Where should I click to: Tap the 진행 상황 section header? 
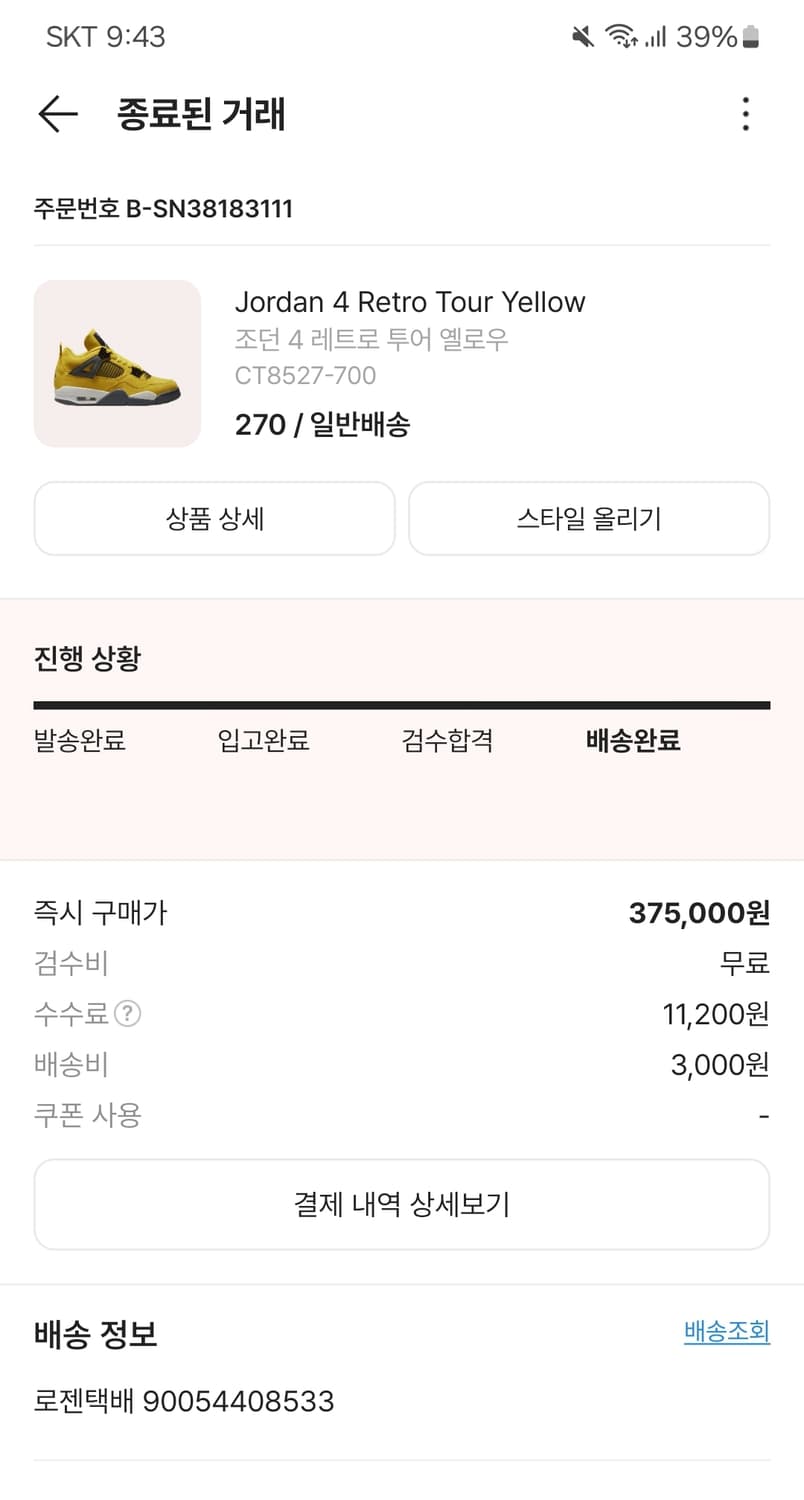[x=88, y=658]
